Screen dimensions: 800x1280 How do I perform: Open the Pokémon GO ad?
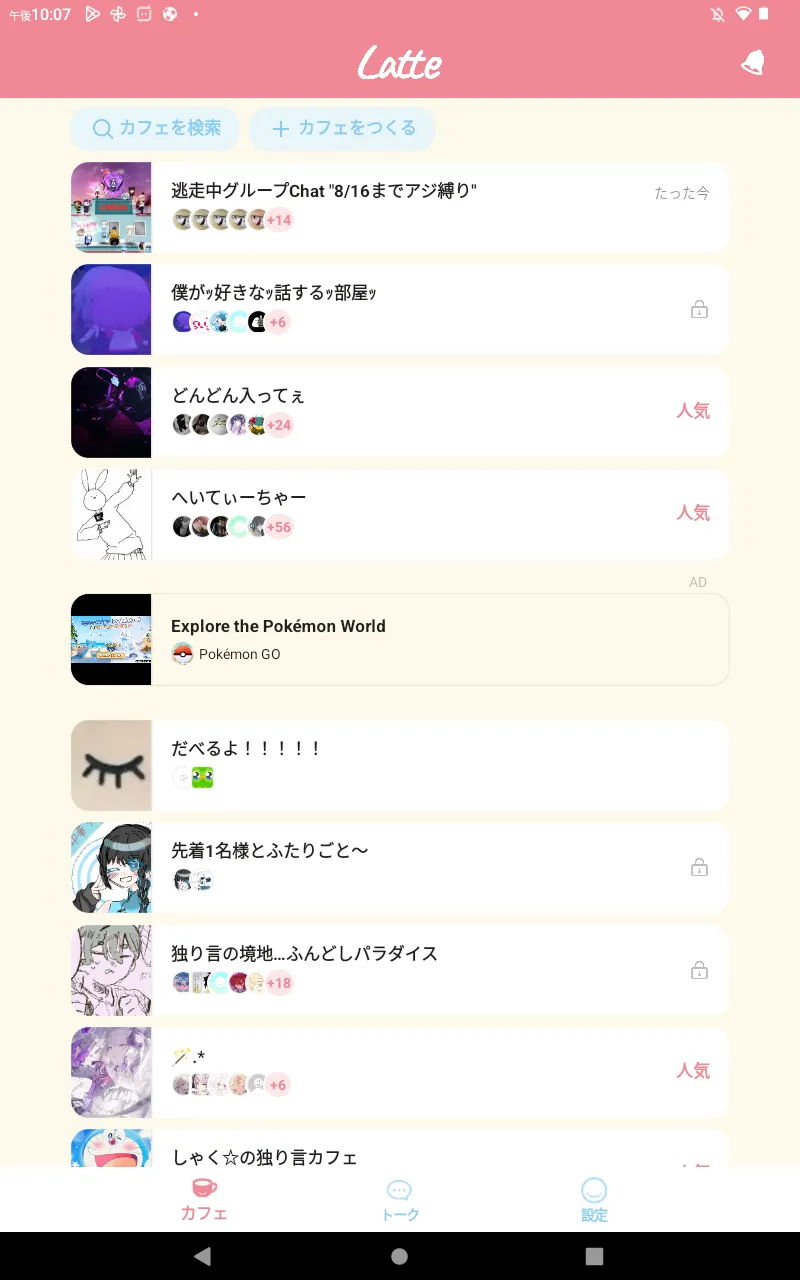click(400, 640)
